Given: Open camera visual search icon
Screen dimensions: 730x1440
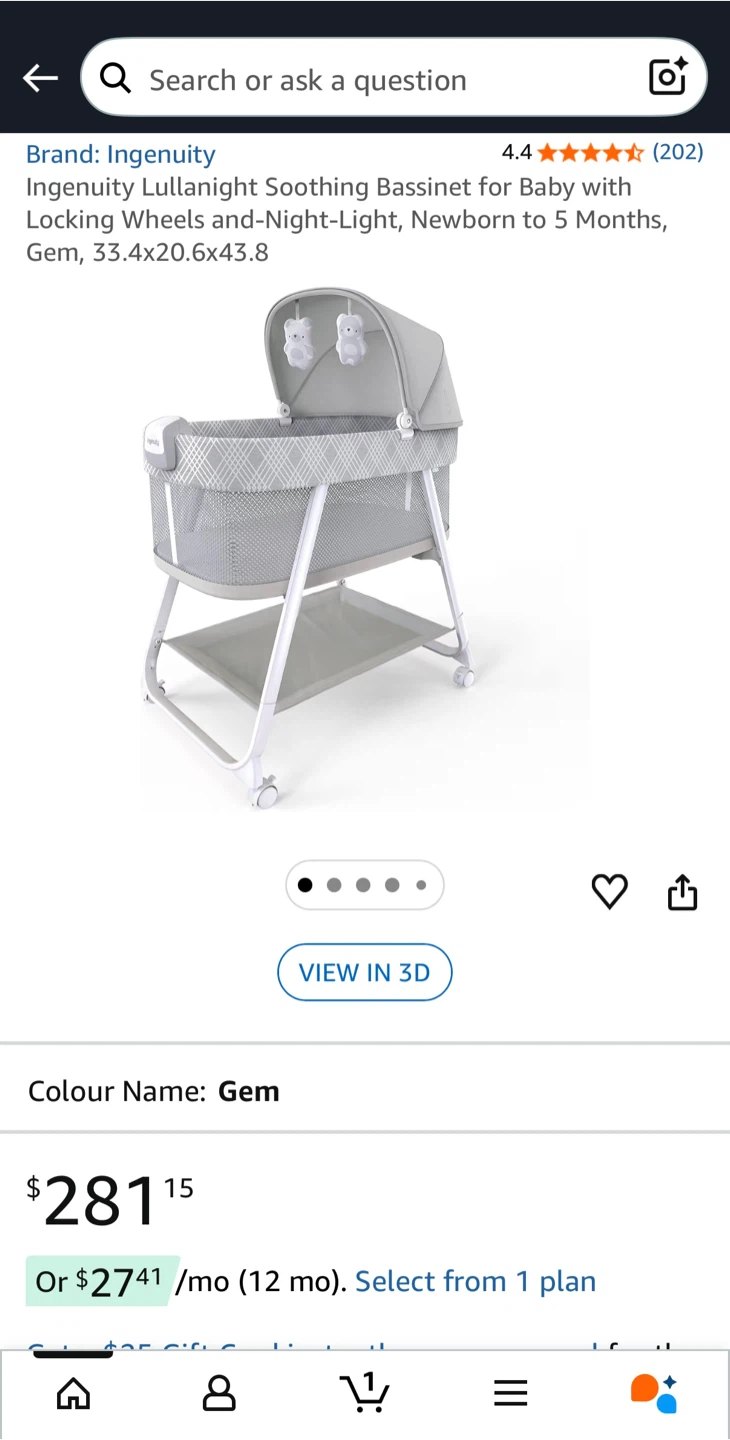Looking at the screenshot, I should (668, 77).
